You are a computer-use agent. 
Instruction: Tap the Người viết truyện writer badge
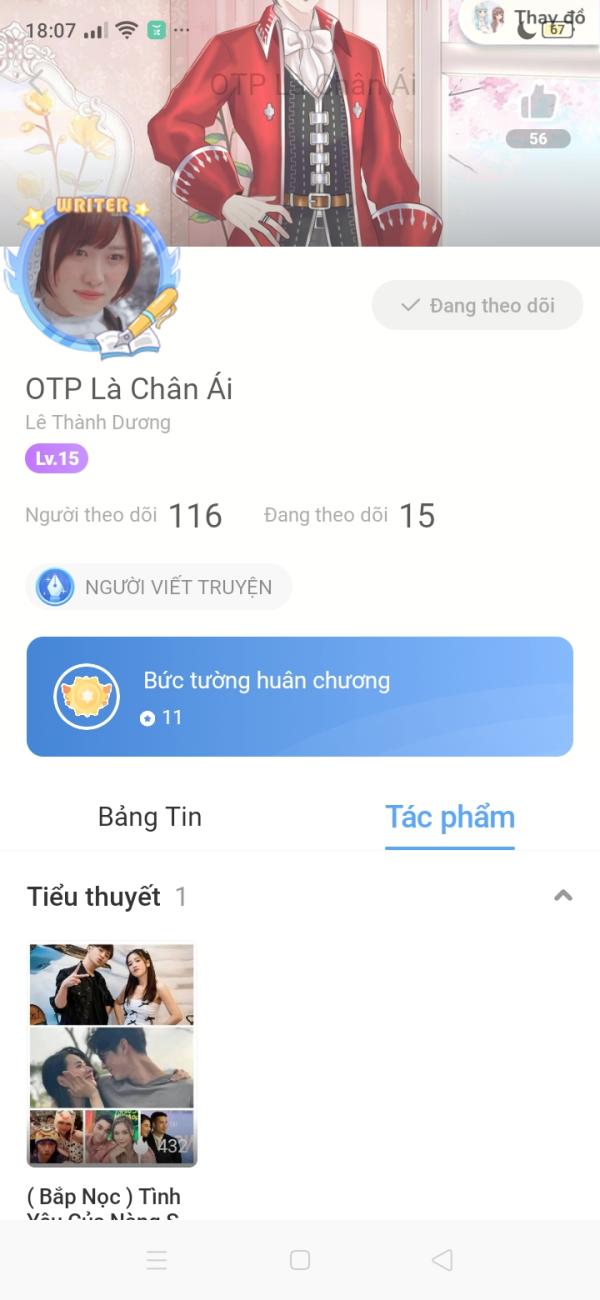[x=158, y=587]
